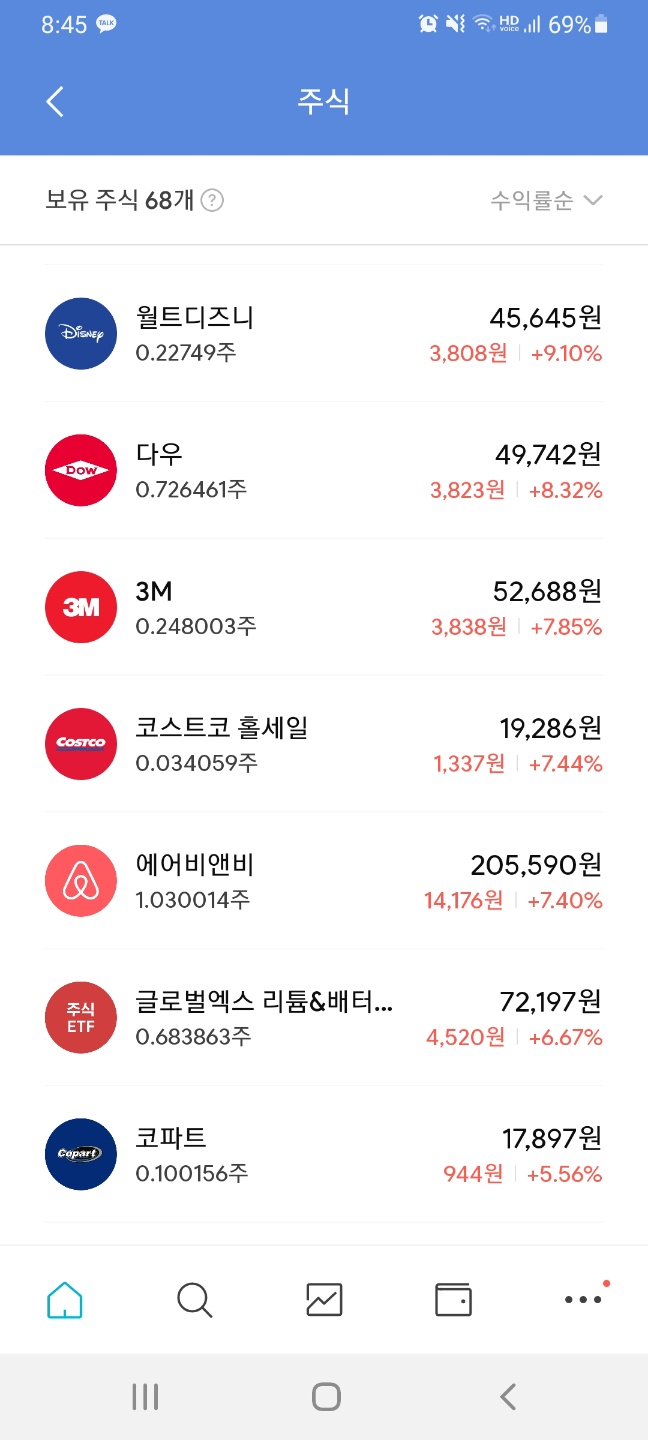Open the 글로벌엑스 리튬&배터 ETF row
Image resolution: width=648 pixels, height=1440 pixels.
(x=324, y=1018)
